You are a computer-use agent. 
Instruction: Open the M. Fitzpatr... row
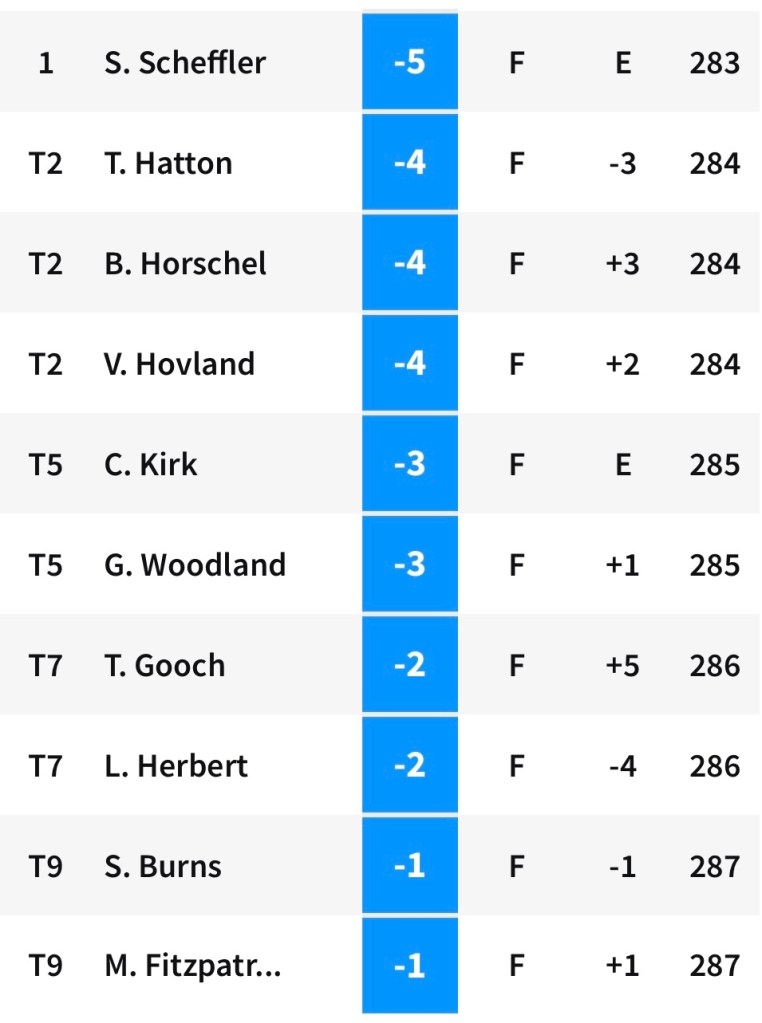[x=193, y=966]
